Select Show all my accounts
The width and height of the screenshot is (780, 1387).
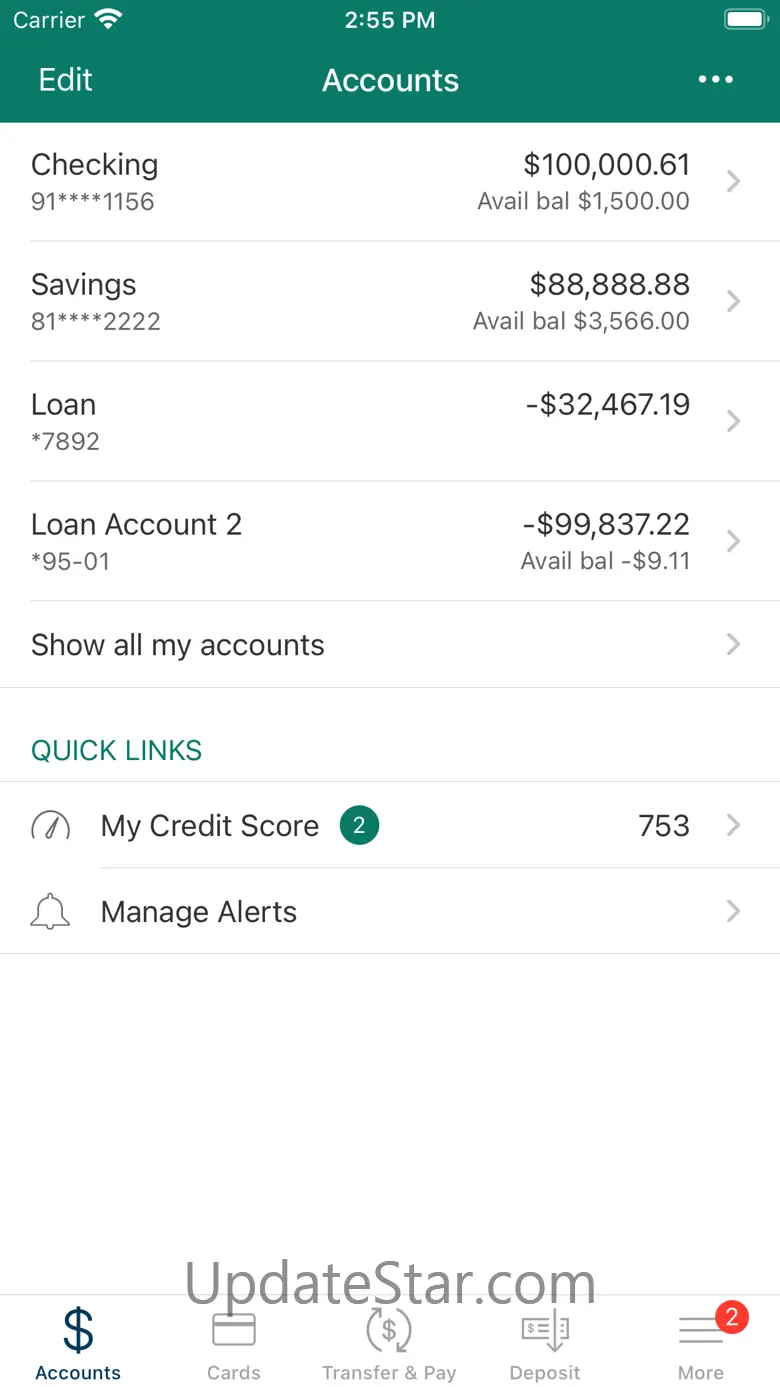point(390,645)
